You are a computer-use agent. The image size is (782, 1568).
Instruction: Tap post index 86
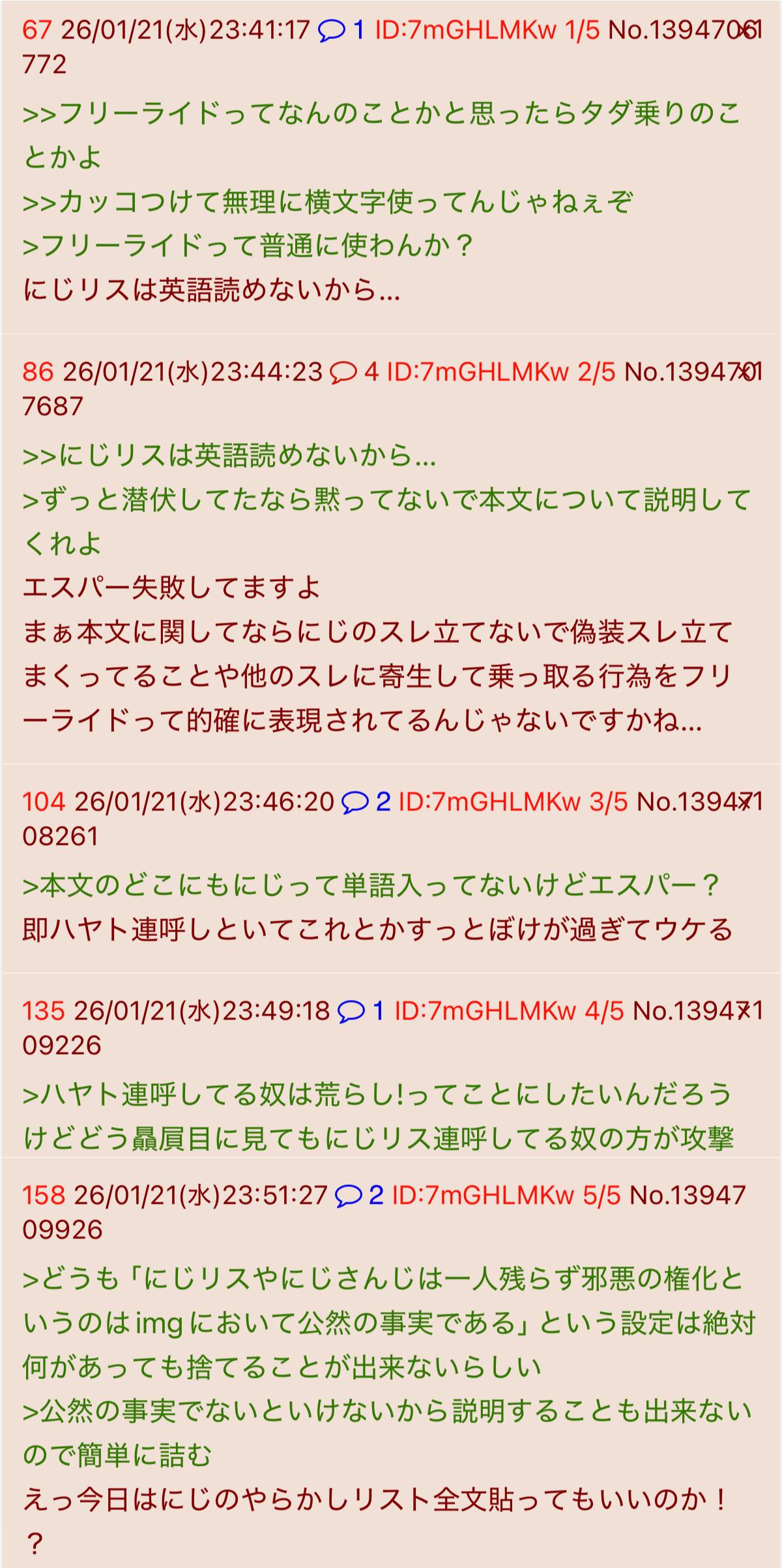pos(38,372)
